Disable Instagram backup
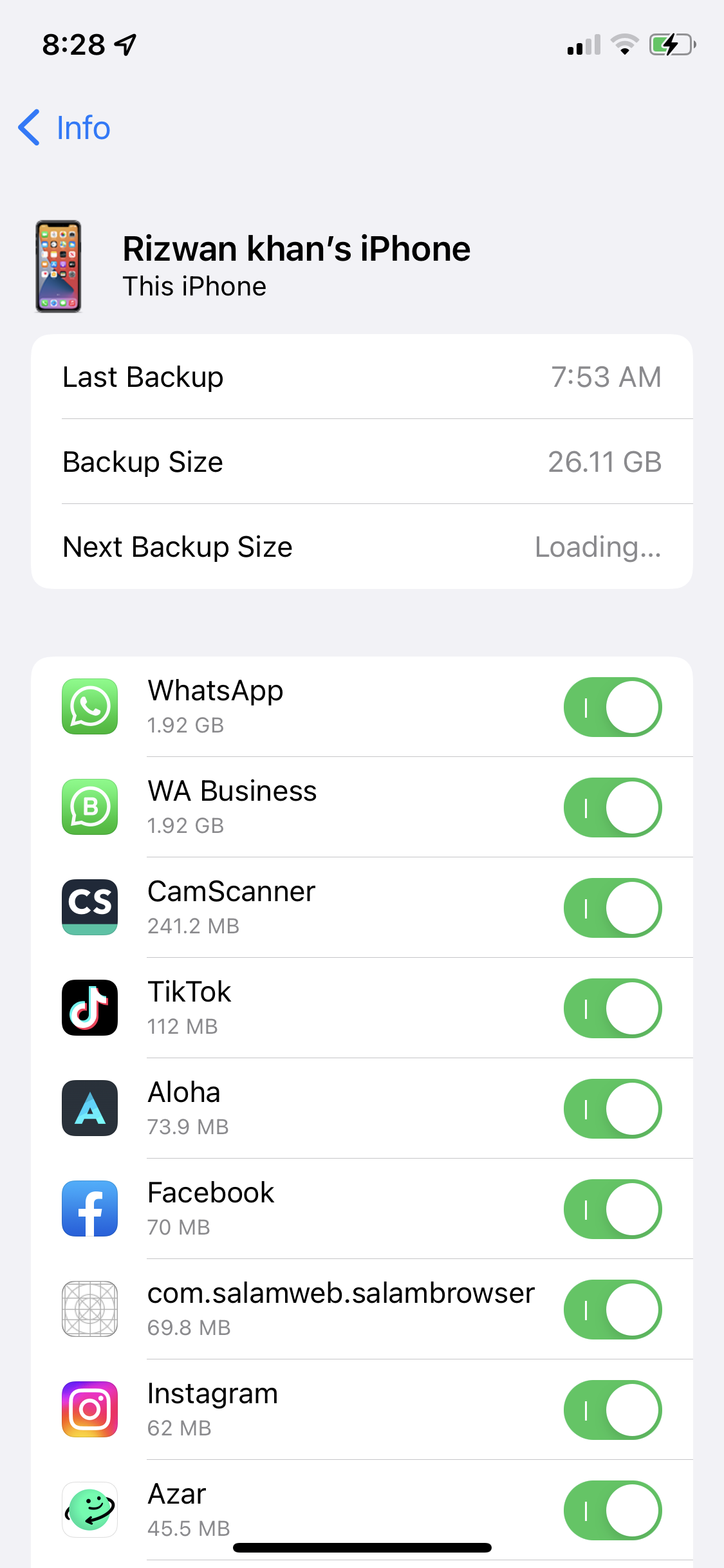 tap(613, 1410)
